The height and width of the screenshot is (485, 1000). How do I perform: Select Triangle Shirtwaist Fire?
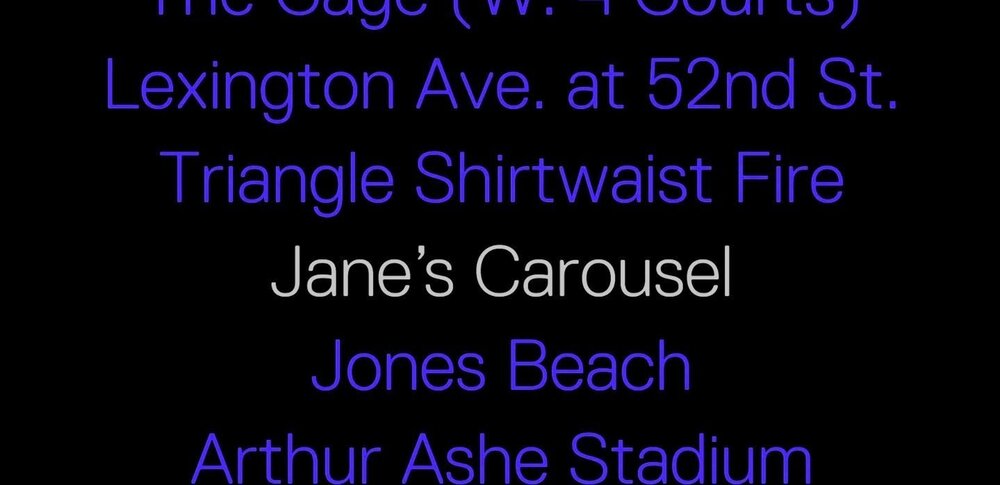[x=500, y=181]
